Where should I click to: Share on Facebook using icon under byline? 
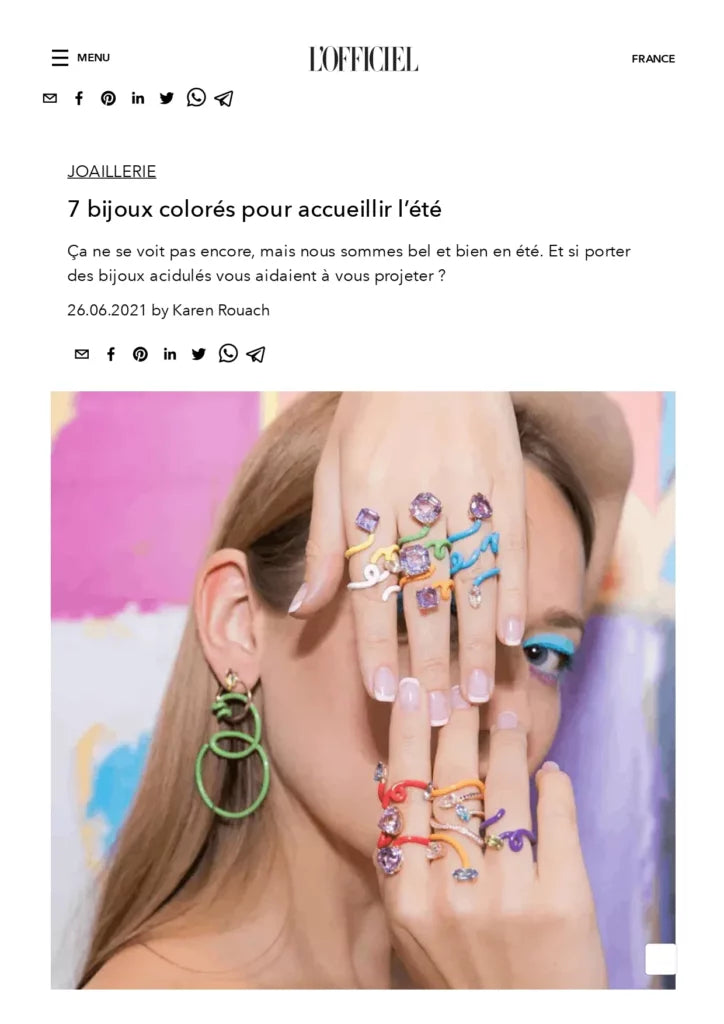pos(111,354)
